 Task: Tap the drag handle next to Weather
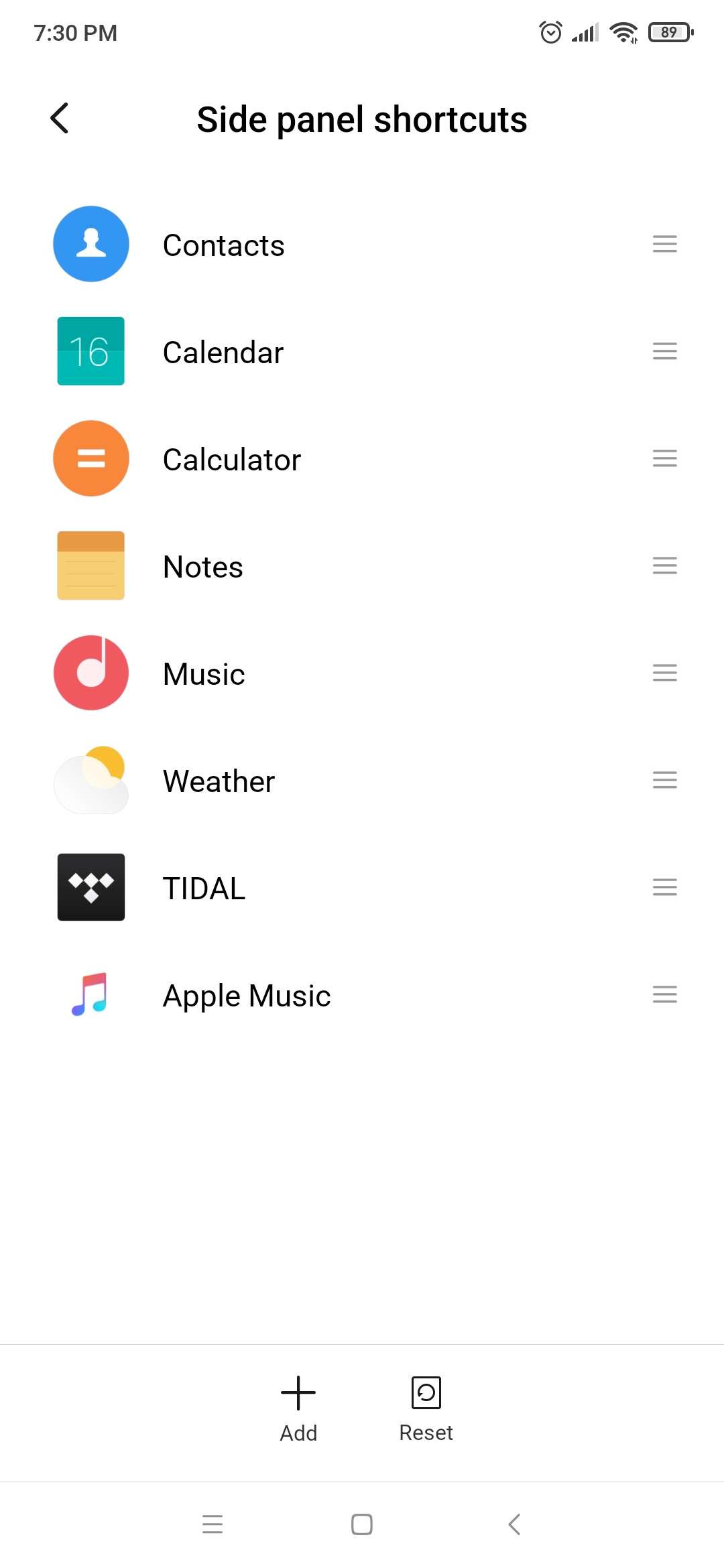point(664,780)
